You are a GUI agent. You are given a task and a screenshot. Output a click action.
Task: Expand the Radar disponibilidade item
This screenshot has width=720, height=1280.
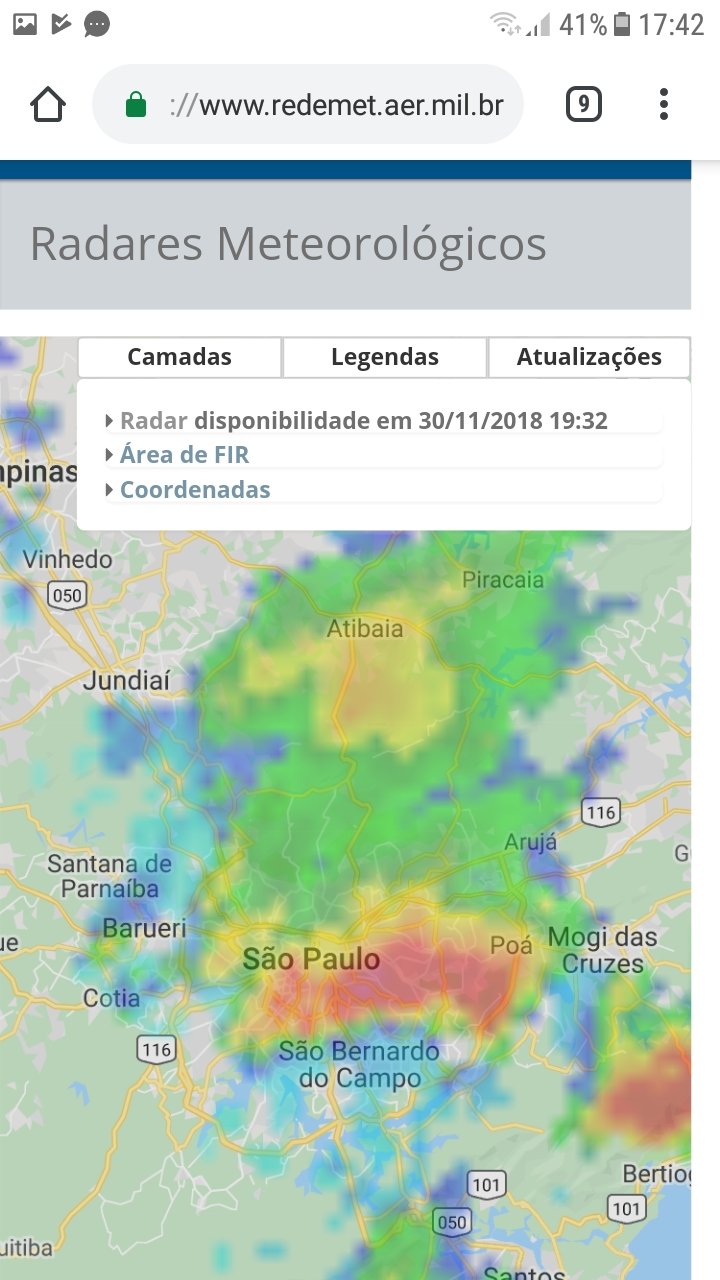point(362,421)
